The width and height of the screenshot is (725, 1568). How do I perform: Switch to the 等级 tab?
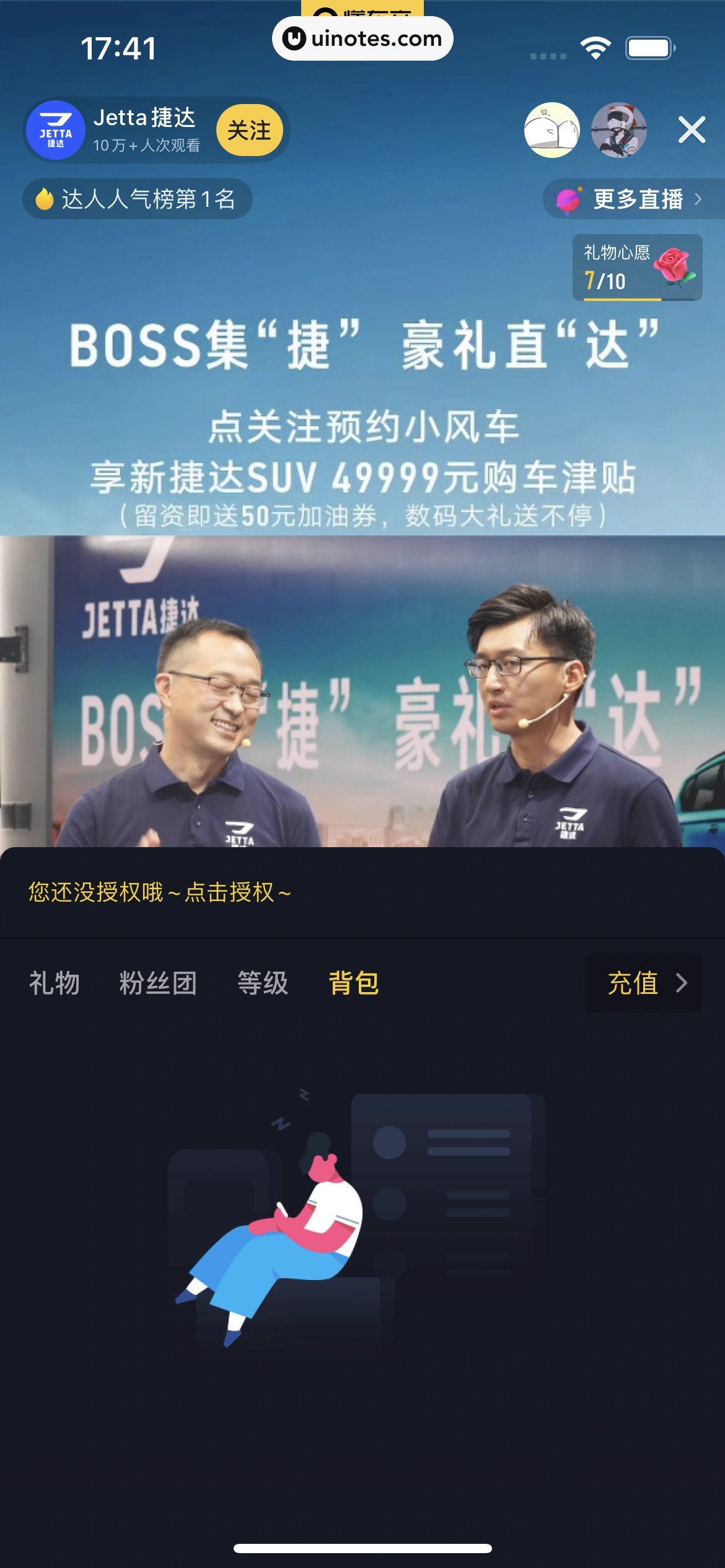[x=263, y=983]
